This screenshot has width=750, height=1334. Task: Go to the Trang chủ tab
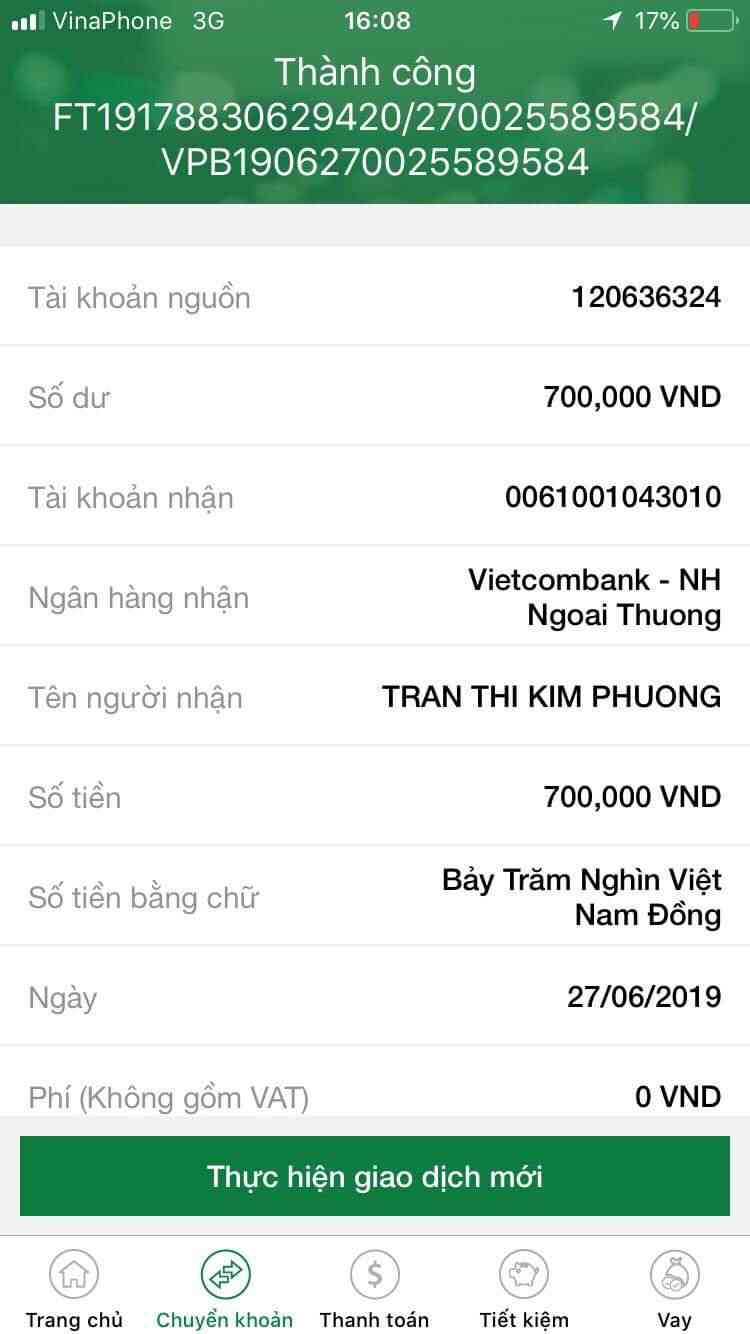click(x=74, y=1289)
